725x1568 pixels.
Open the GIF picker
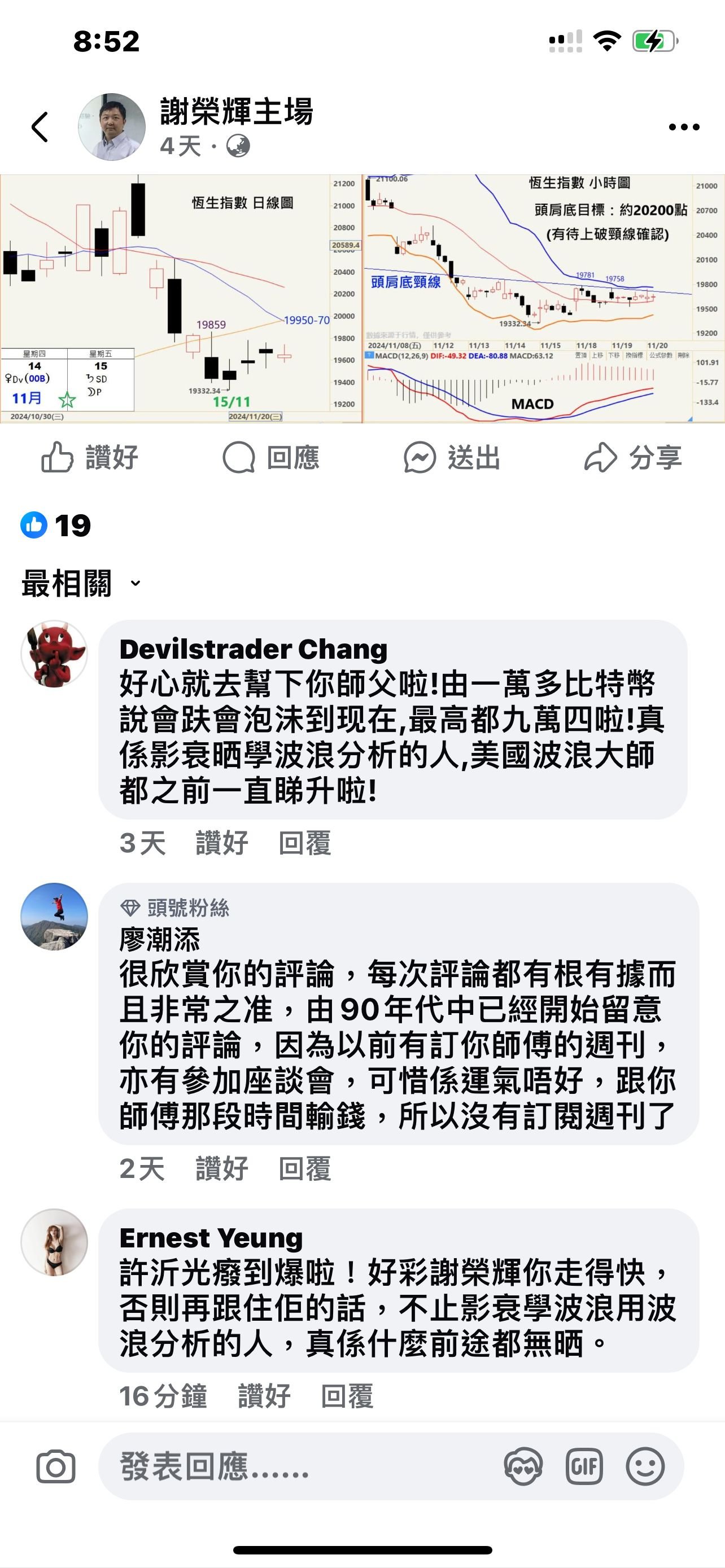(584, 1468)
